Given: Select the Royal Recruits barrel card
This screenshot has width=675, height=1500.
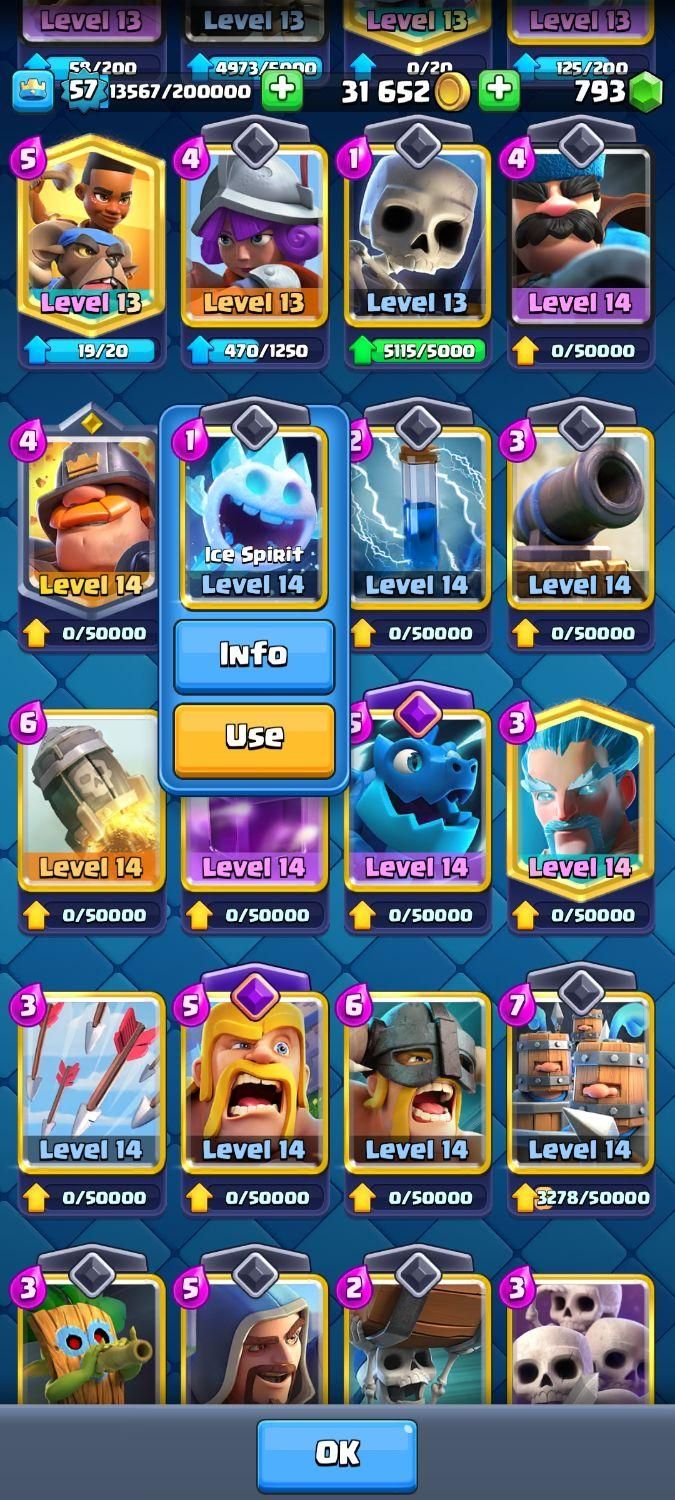Looking at the screenshot, I should 580,1080.
